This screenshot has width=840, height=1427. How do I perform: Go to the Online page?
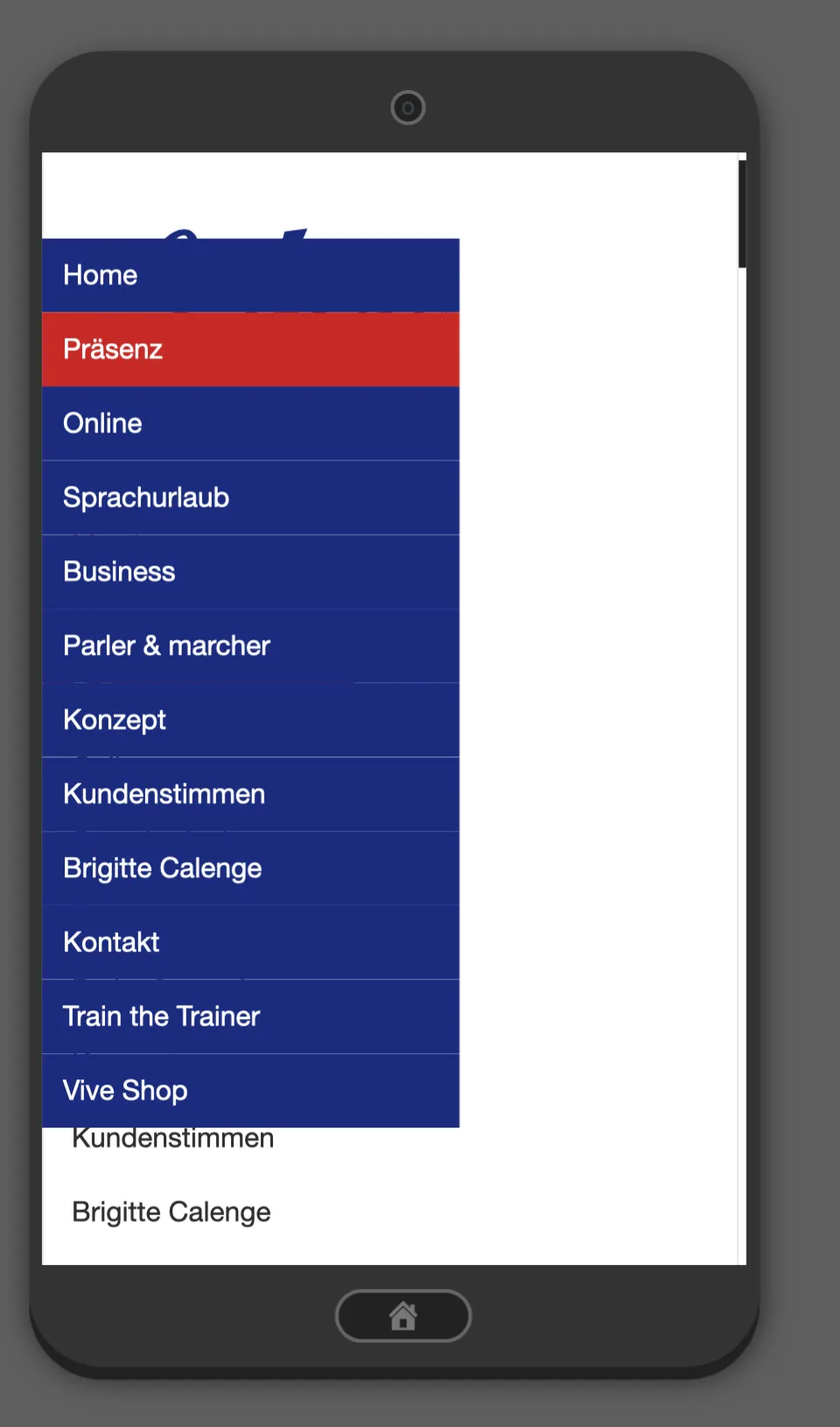tap(250, 424)
